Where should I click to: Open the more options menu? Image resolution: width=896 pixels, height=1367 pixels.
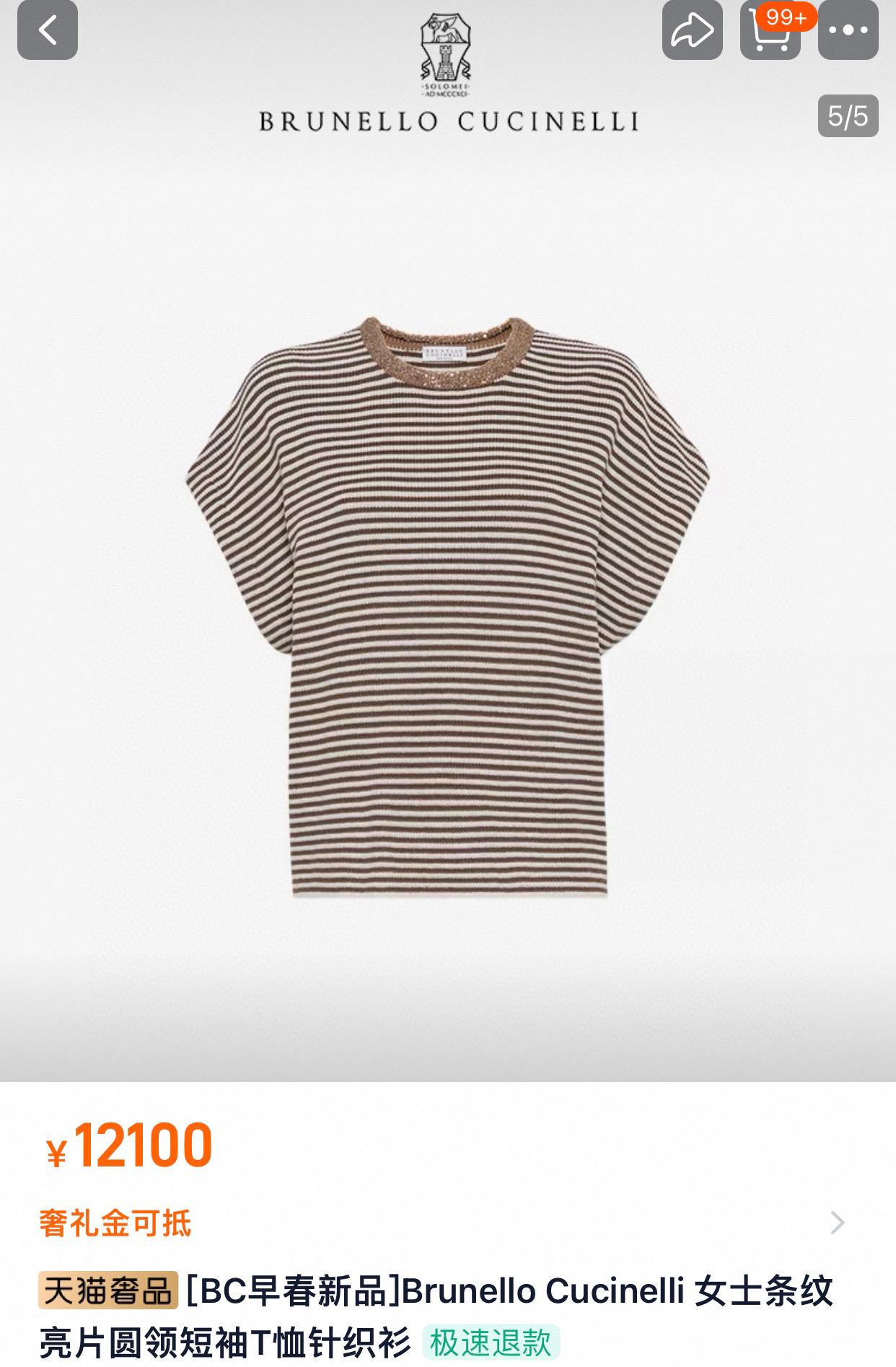848,30
